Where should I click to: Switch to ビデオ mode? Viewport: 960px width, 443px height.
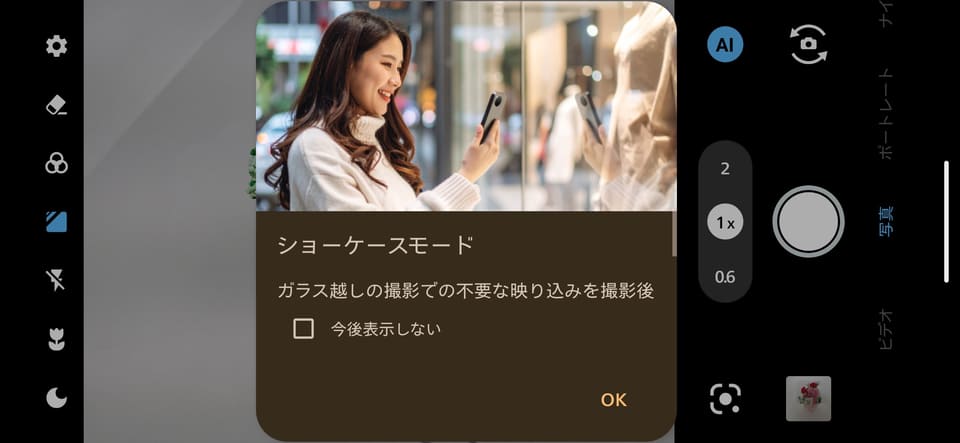(886, 328)
